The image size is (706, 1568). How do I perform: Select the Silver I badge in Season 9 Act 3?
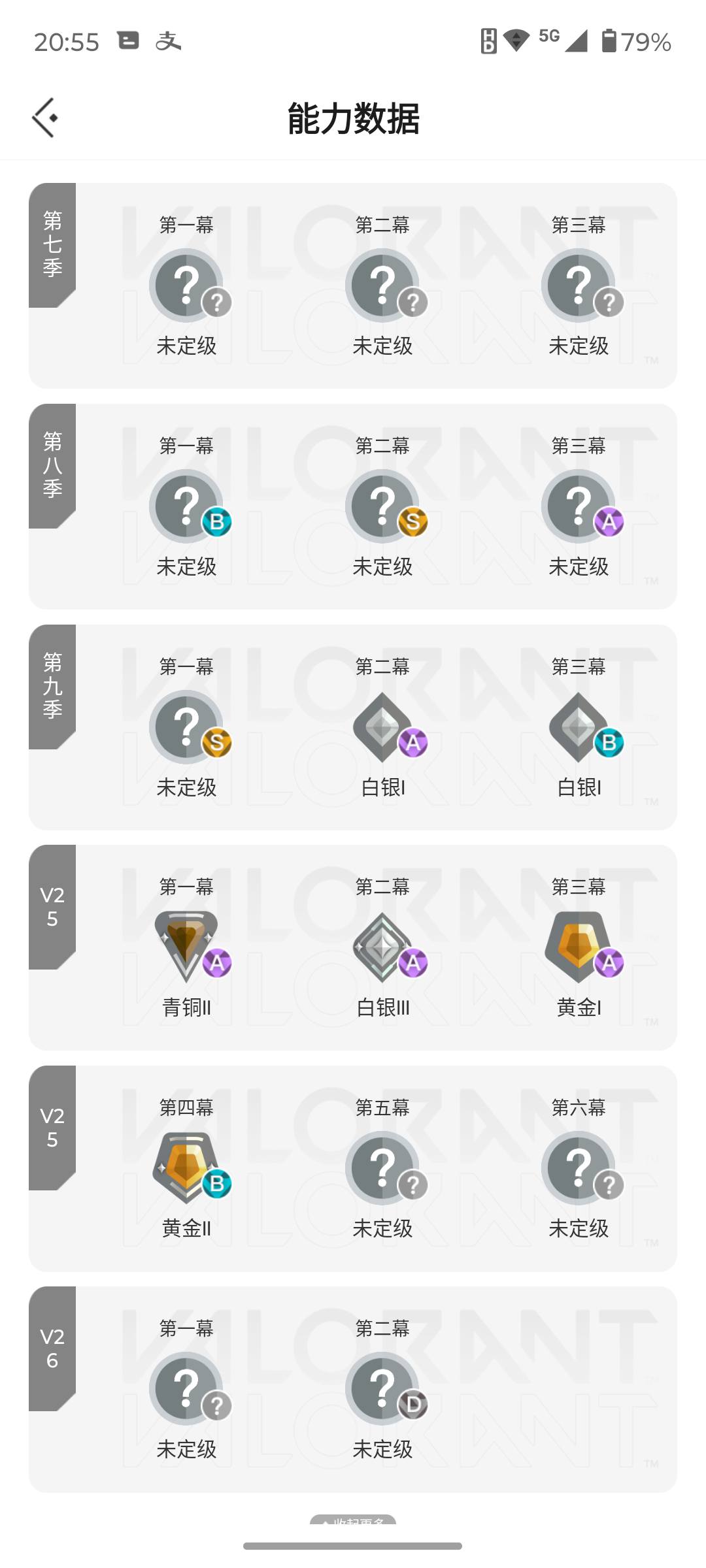pos(579,728)
